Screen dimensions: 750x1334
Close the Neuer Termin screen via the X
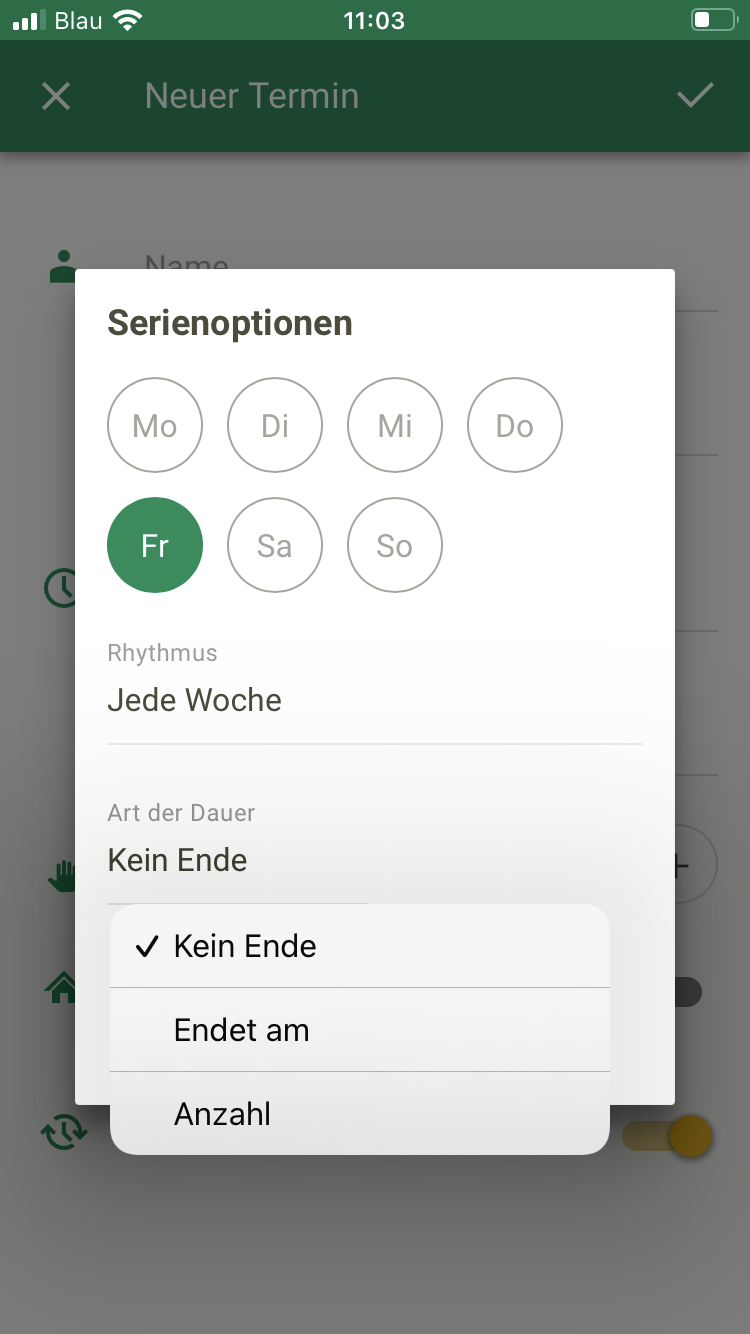56,96
